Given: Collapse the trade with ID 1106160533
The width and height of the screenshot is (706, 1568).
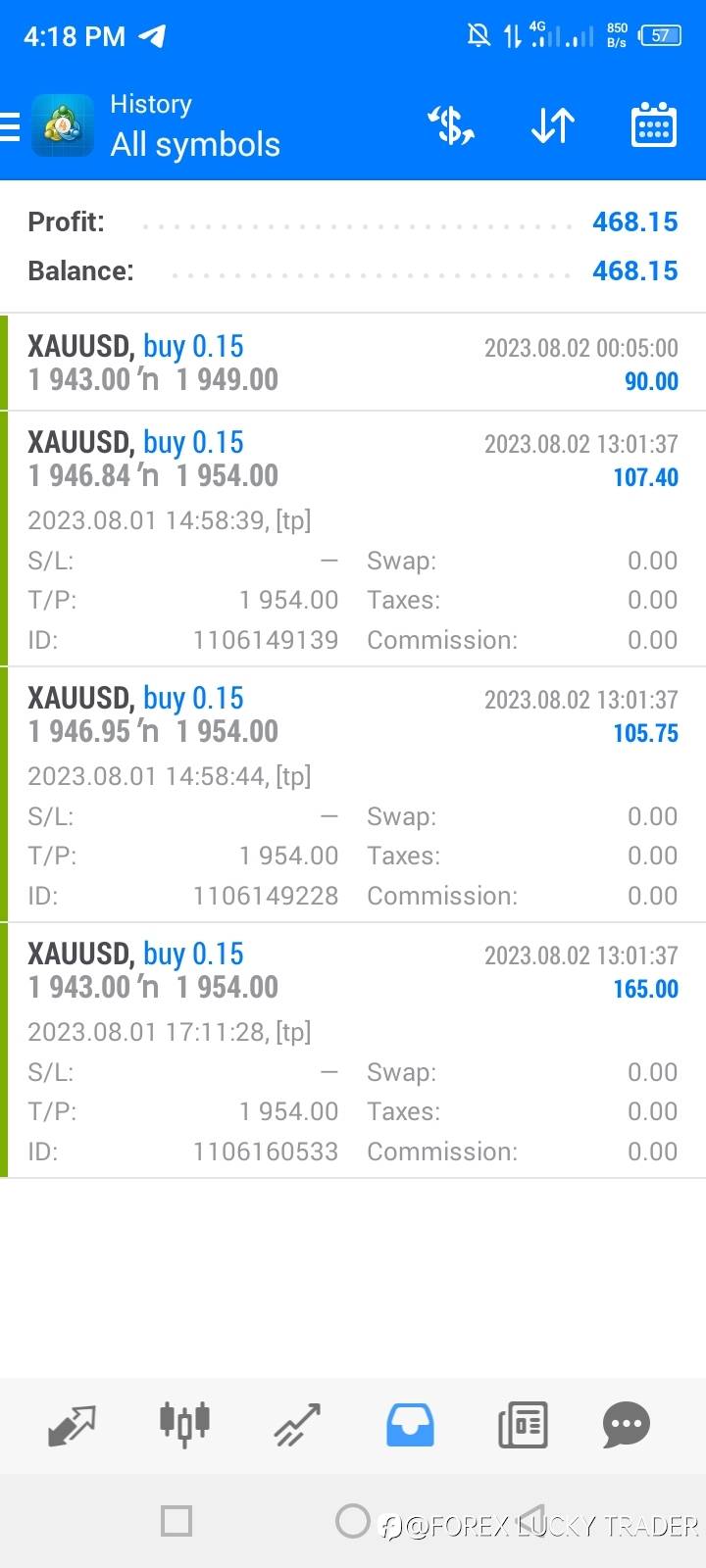Looking at the screenshot, I should tap(353, 1051).
